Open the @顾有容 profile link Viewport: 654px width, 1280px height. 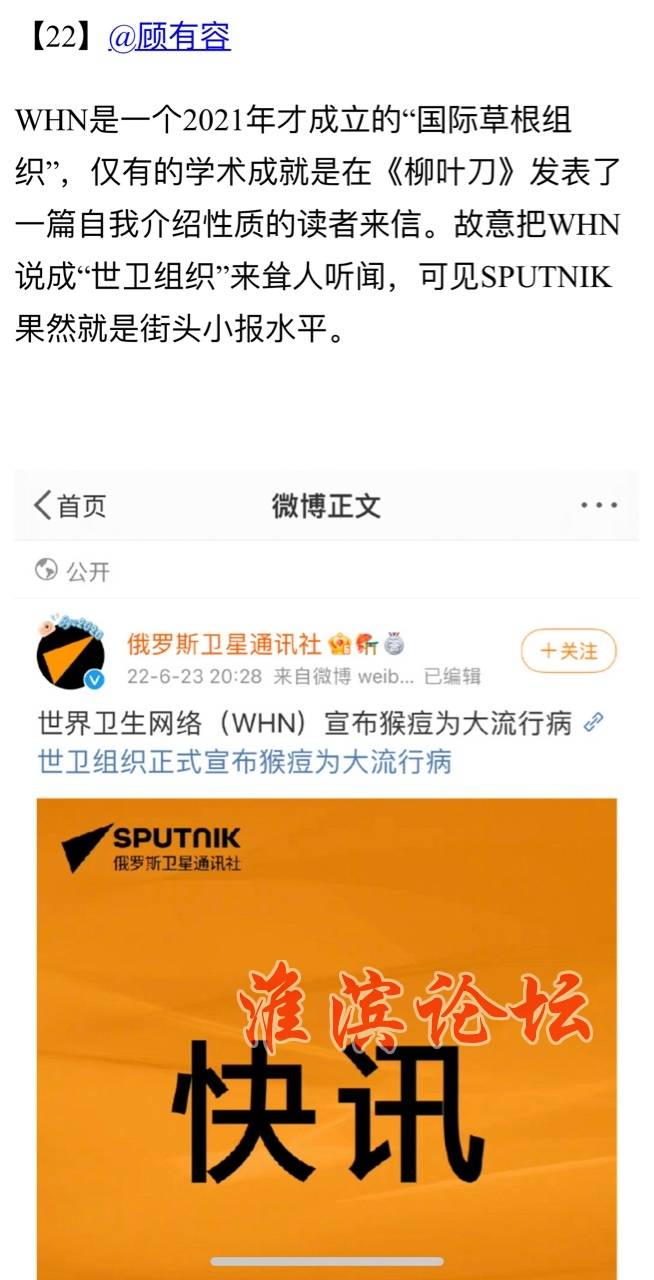[169, 38]
